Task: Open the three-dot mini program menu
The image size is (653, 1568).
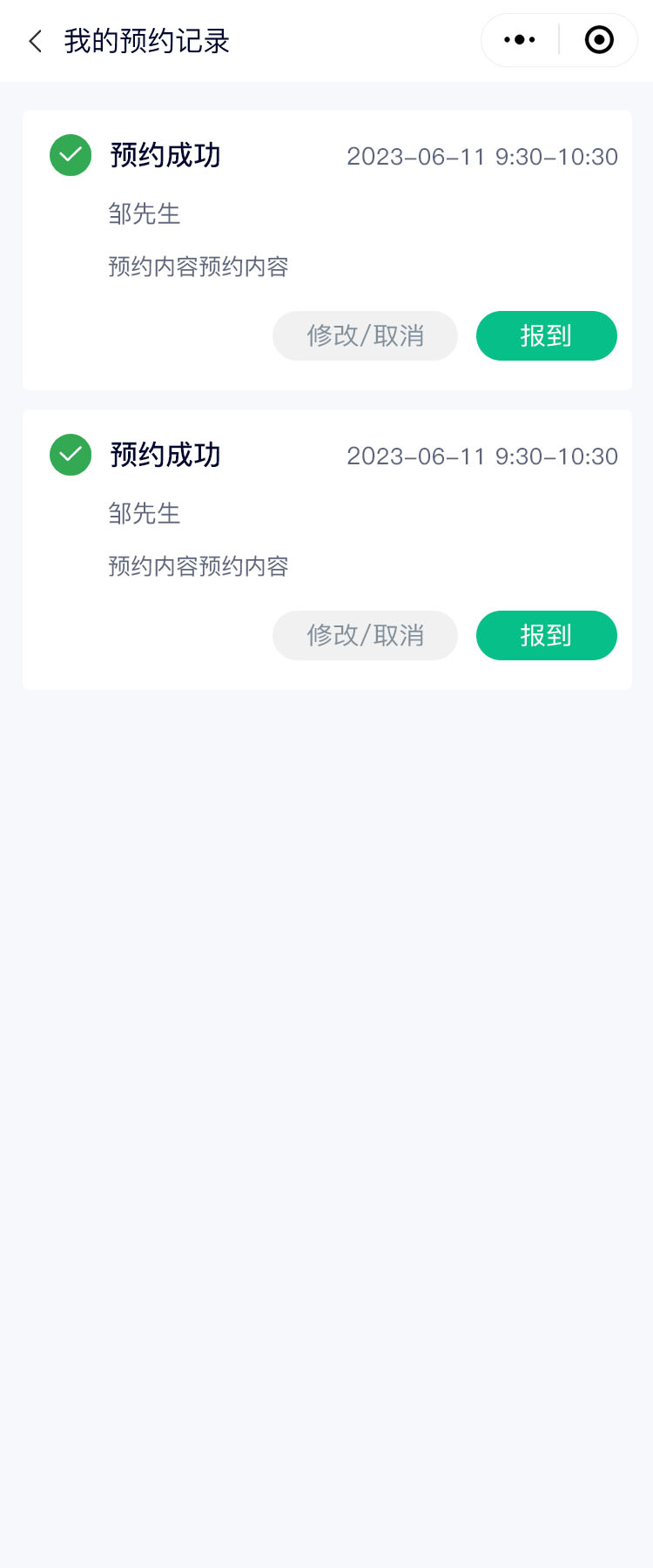Action: pos(520,40)
